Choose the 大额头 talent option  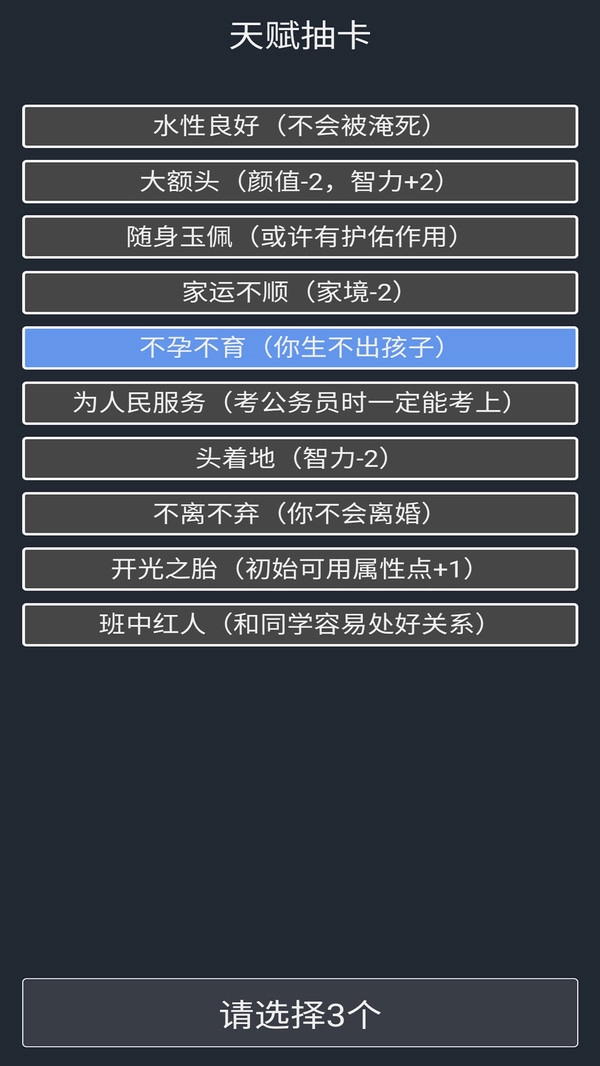[300, 182]
